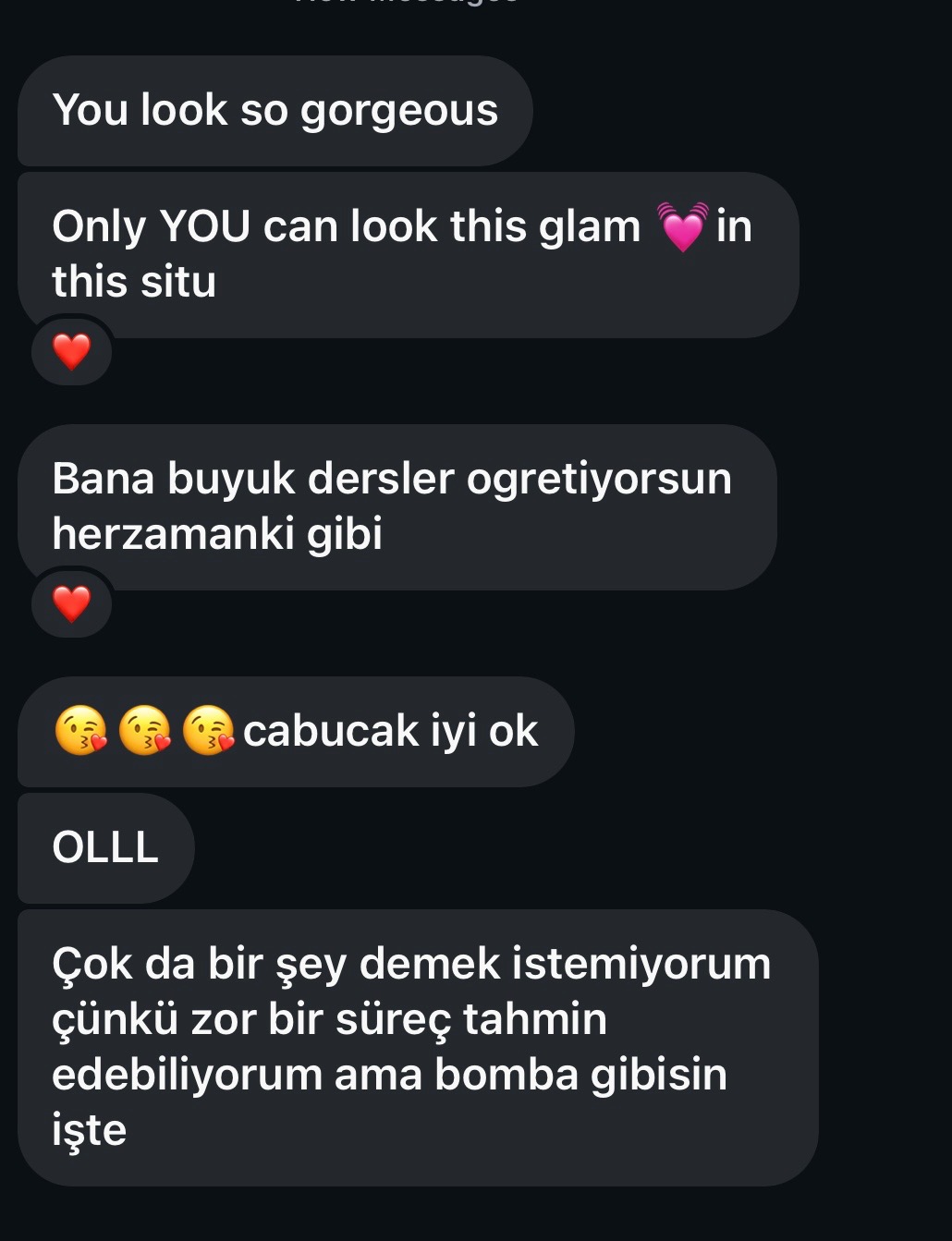Open heart reaction under the "this glam" message
Viewport: 952px width, 1241px height.
click(71, 352)
